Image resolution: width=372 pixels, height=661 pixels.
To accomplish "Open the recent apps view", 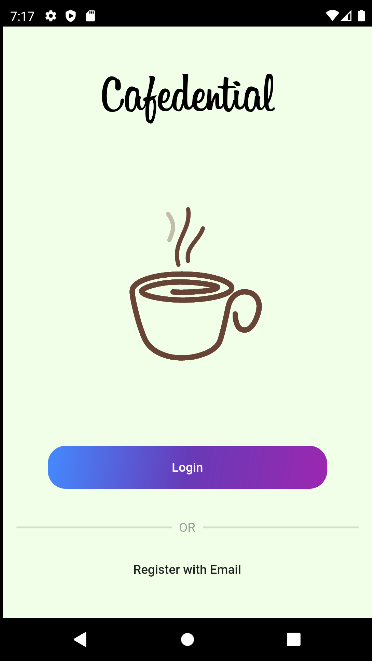I will click(294, 639).
